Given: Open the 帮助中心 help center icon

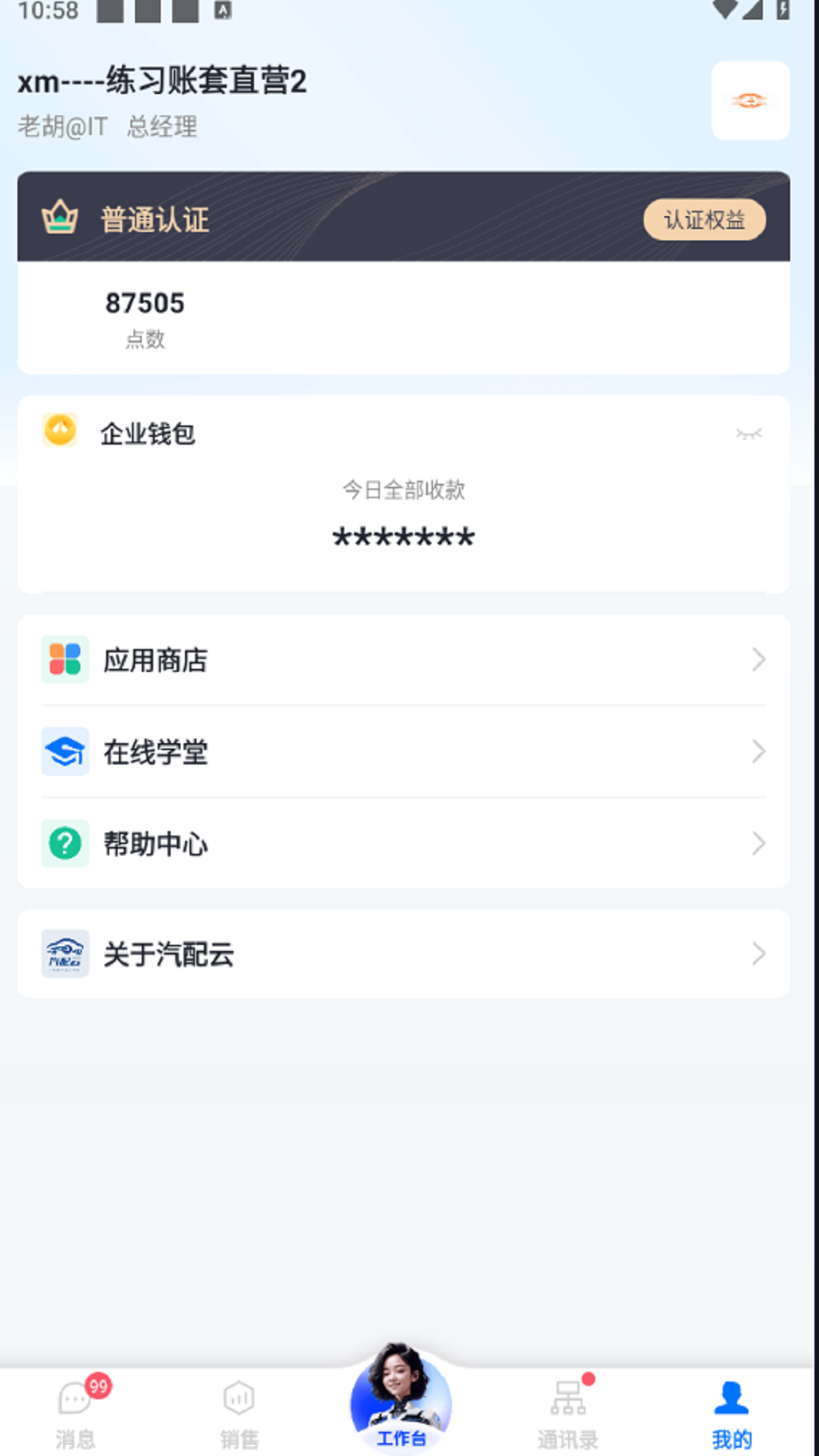Looking at the screenshot, I should (64, 843).
